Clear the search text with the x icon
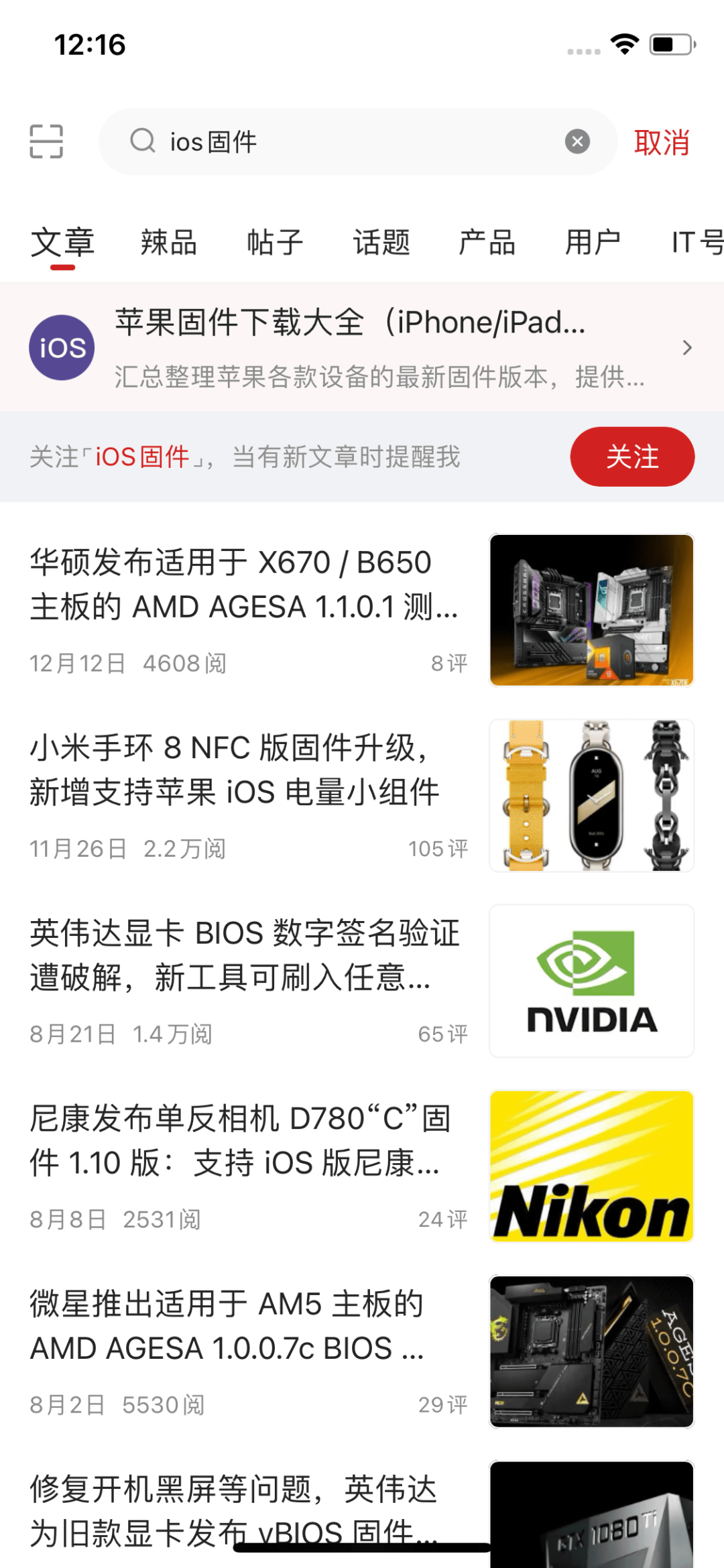 coord(577,141)
